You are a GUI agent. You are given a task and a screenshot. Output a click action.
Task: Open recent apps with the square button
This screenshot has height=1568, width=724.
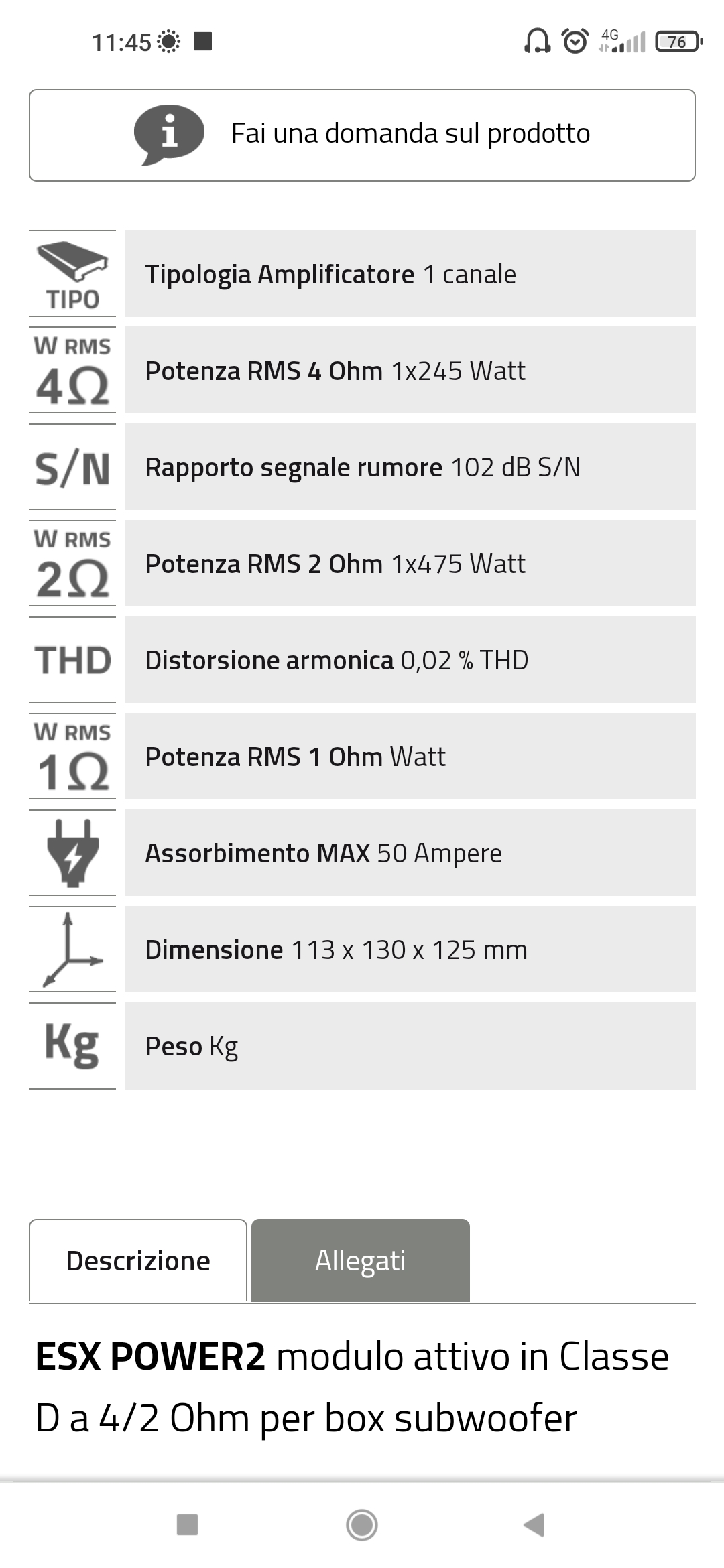point(187,1524)
